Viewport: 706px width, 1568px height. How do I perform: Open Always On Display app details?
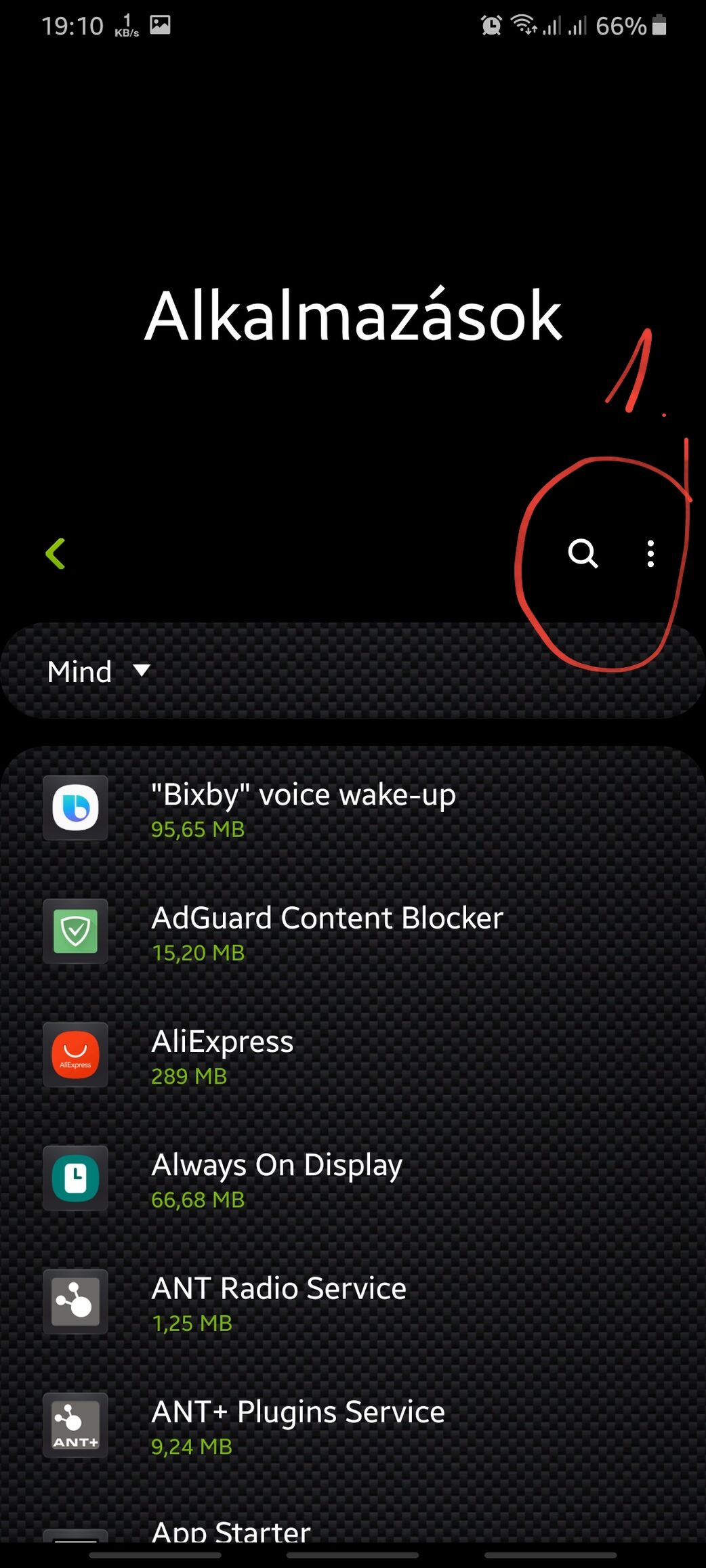click(x=353, y=1179)
